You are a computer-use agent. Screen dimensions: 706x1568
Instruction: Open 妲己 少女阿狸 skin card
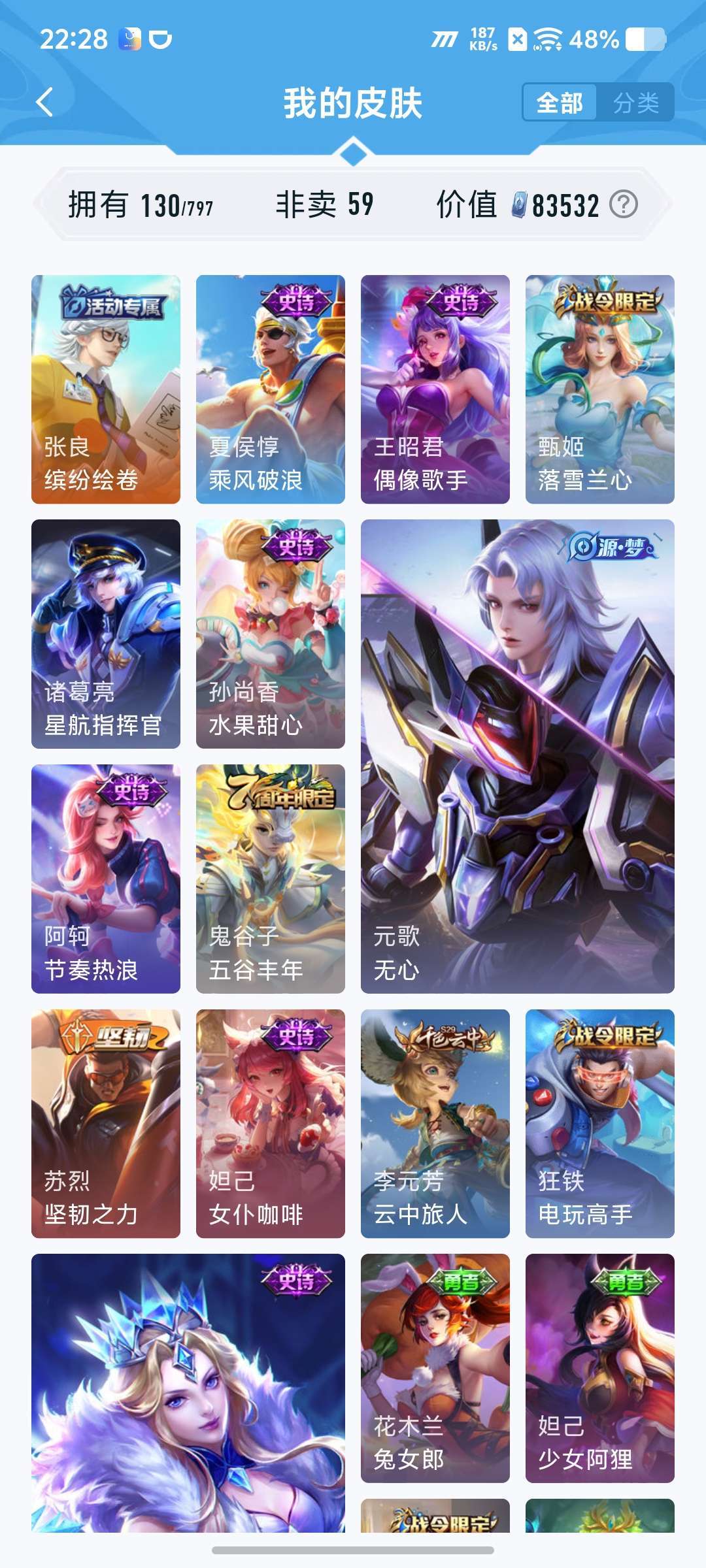(600, 1368)
